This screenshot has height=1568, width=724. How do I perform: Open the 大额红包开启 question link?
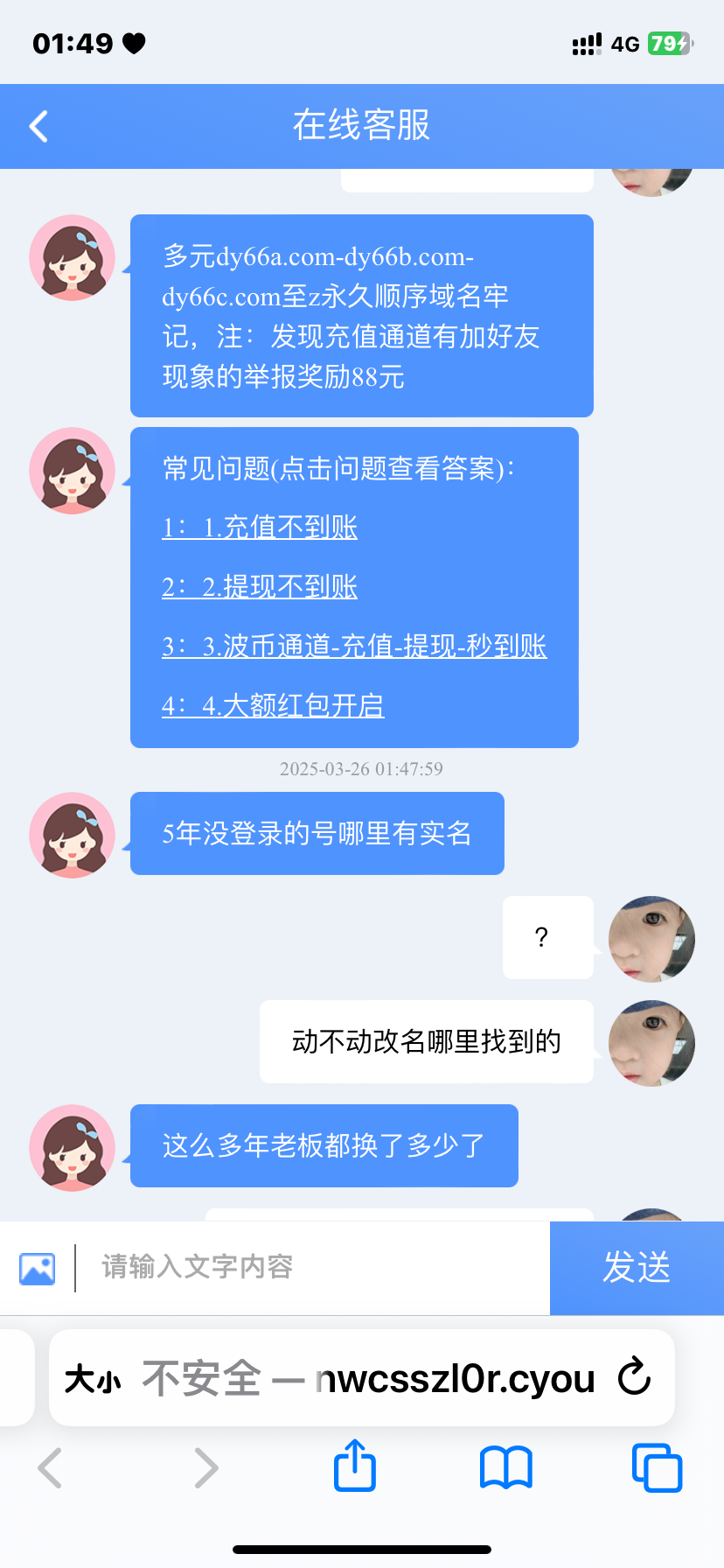point(273,706)
